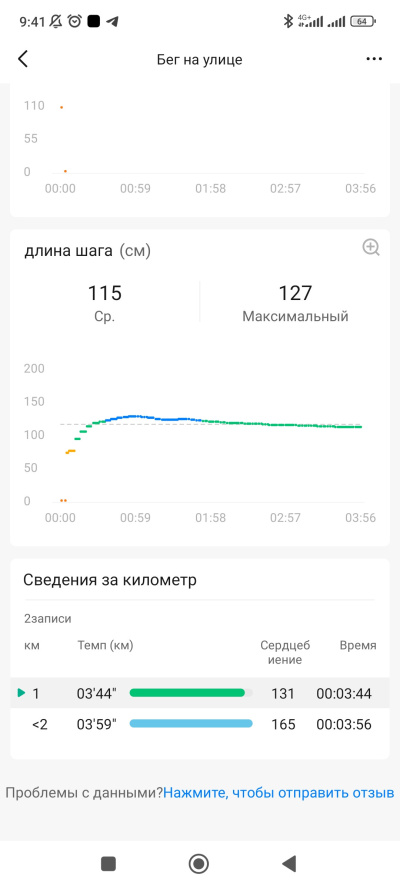Select kilometer 1 split row
400x889 pixels.
click(199, 693)
